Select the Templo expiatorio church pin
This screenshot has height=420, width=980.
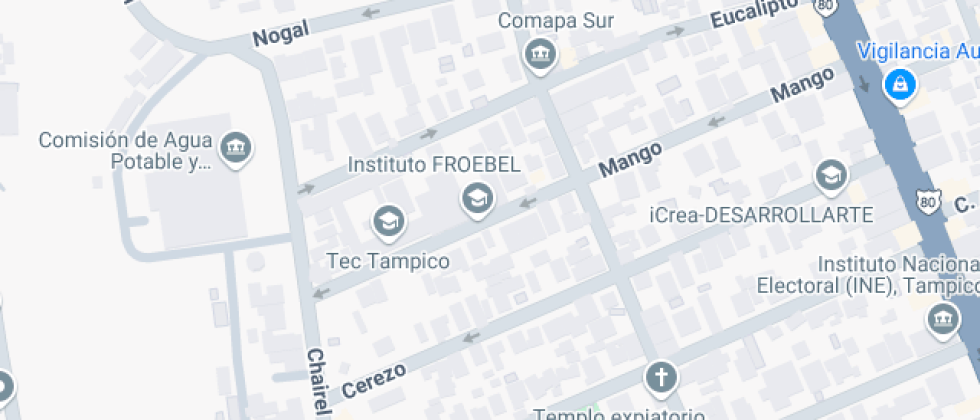click(660, 378)
